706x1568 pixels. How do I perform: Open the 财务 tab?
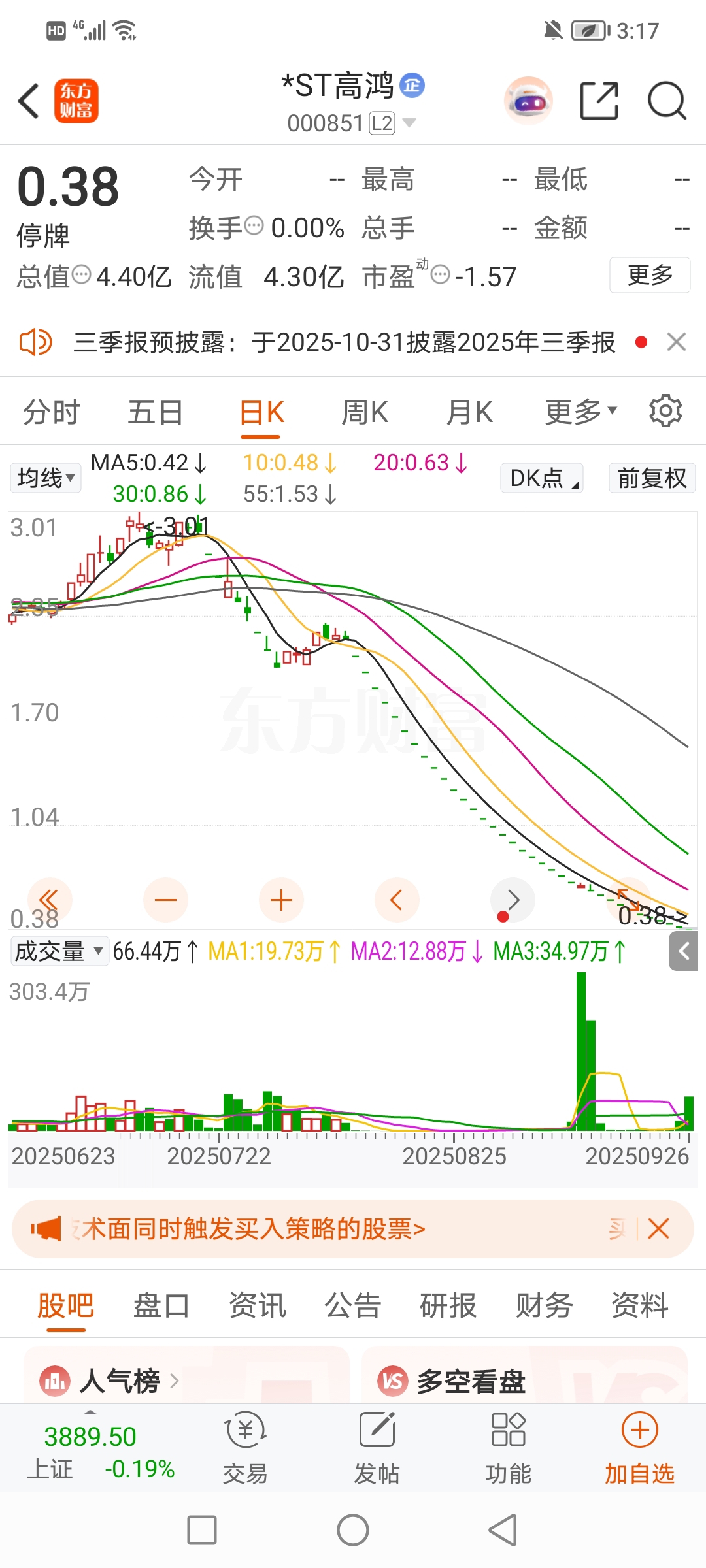544,1306
